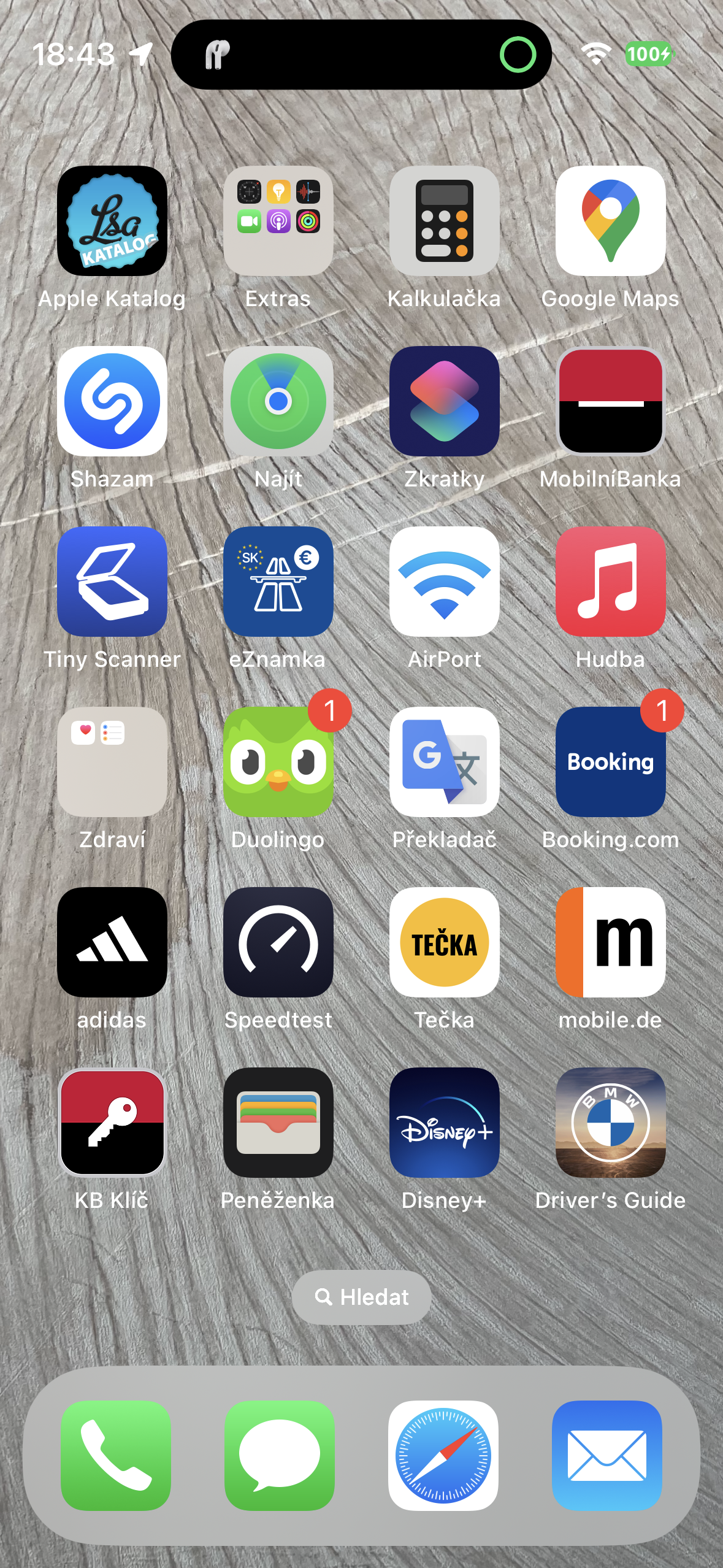Launch the Najít app
The image size is (723, 1568).
click(x=278, y=401)
